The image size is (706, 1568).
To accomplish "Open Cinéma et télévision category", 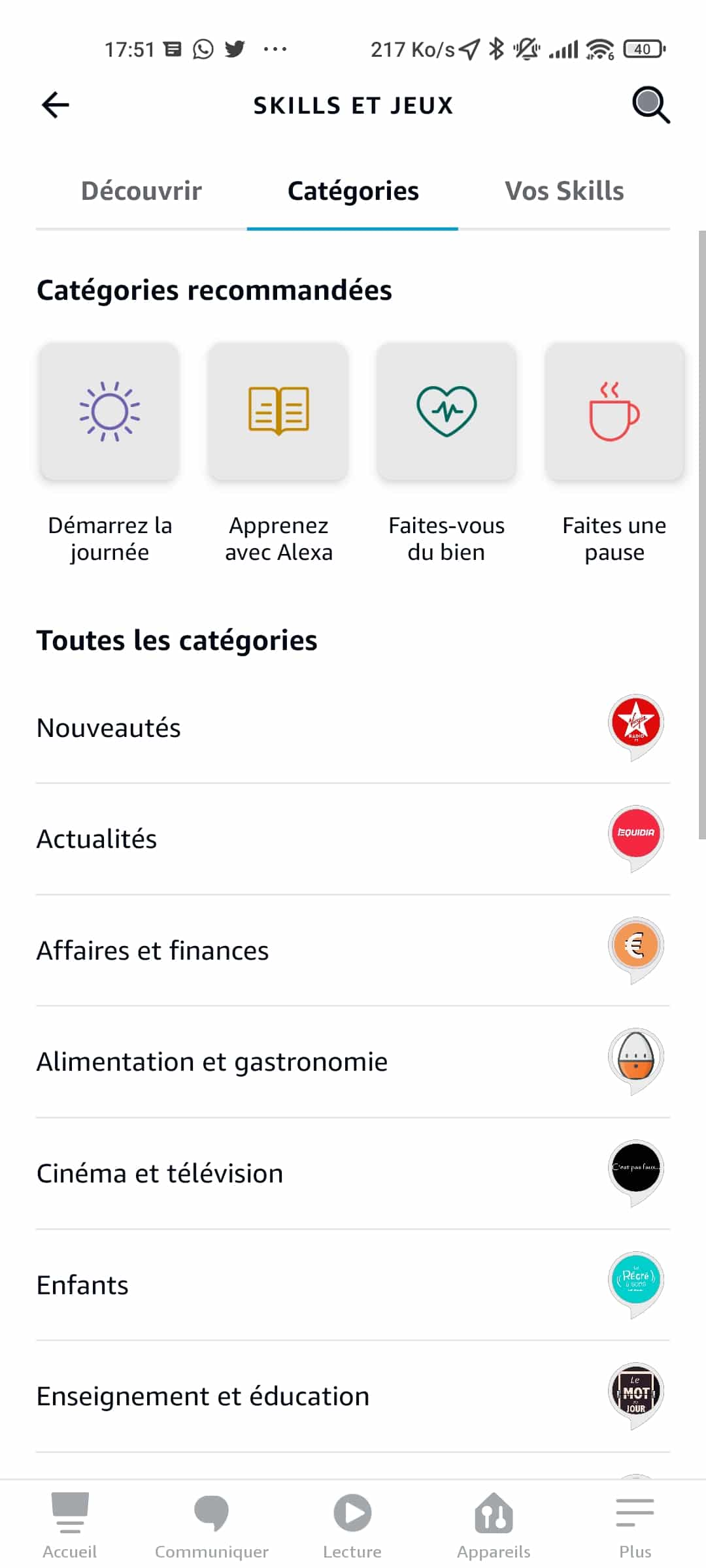I will [353, 1173].
